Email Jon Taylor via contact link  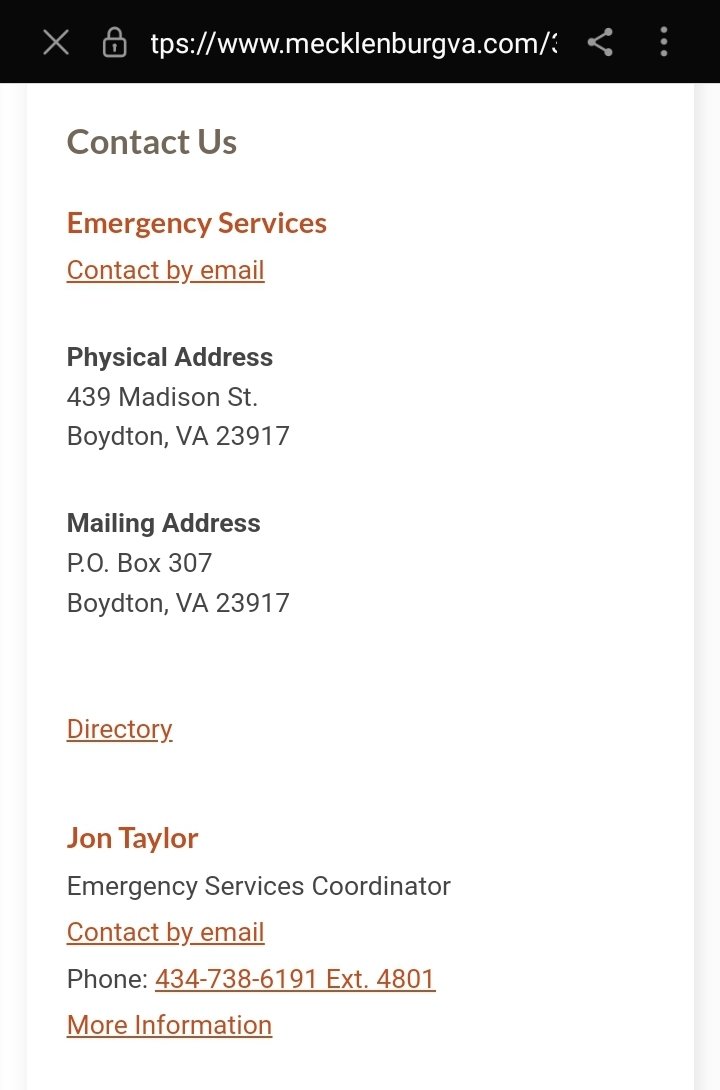click(x=165, y=932)
